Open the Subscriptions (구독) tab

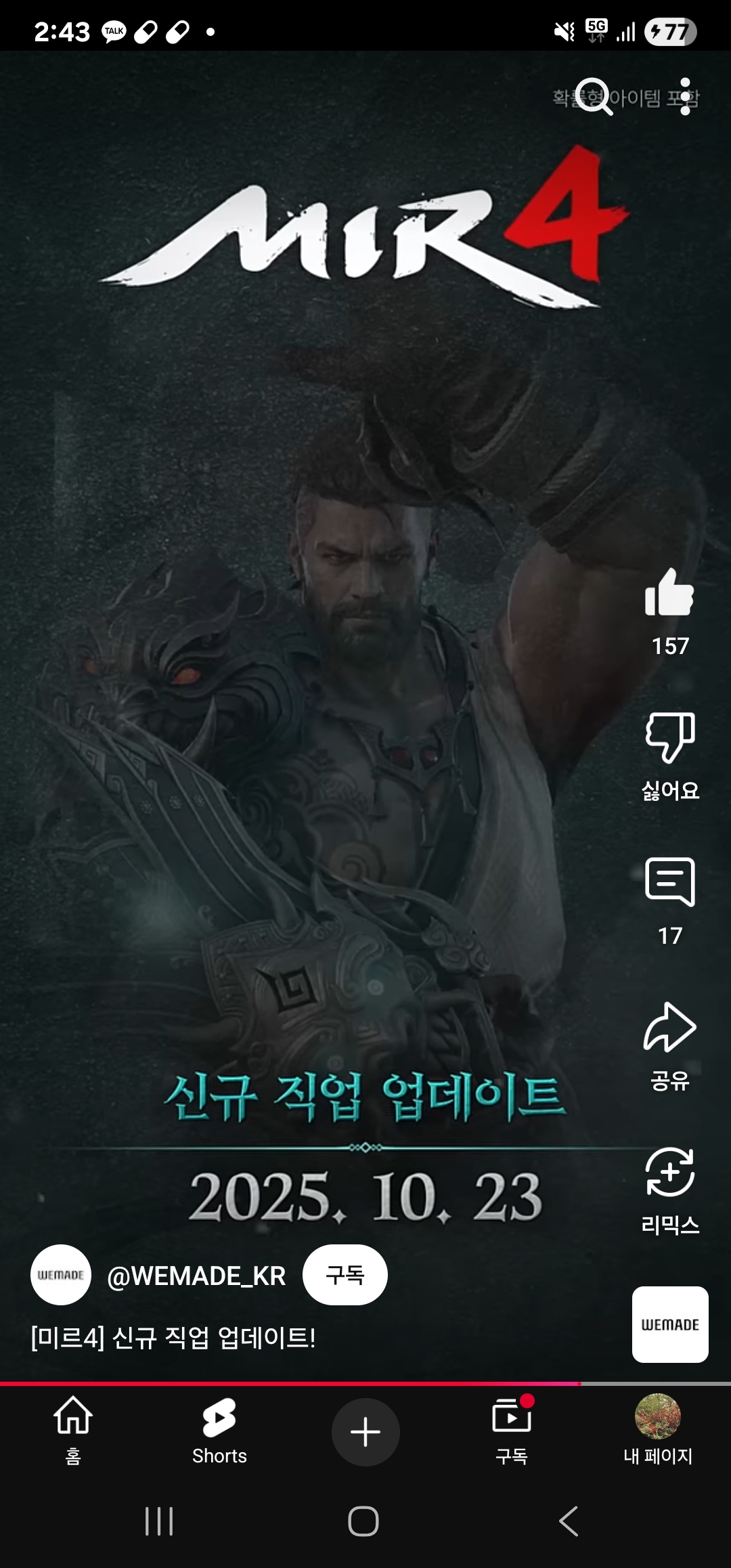[512, 1430]
